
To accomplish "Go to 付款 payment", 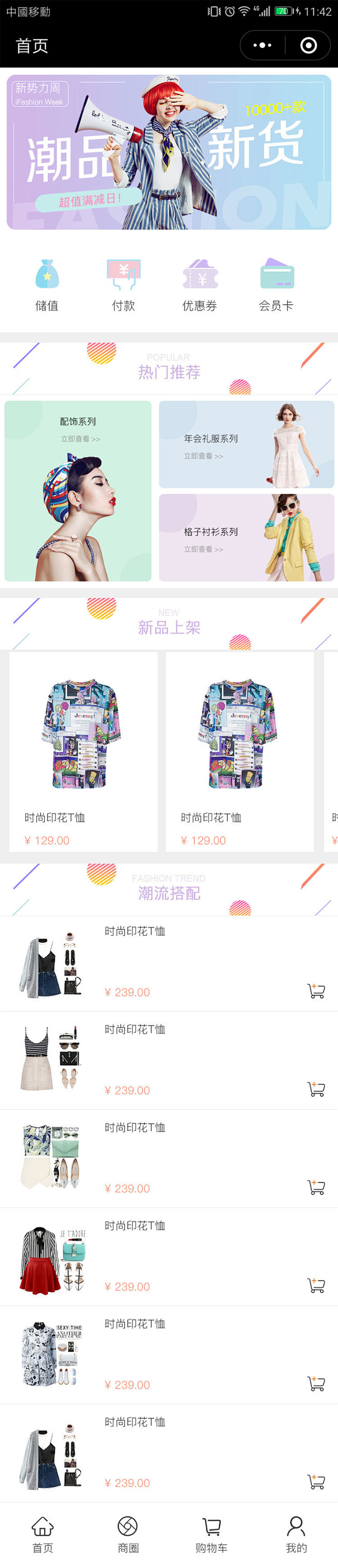I will 124,285.
